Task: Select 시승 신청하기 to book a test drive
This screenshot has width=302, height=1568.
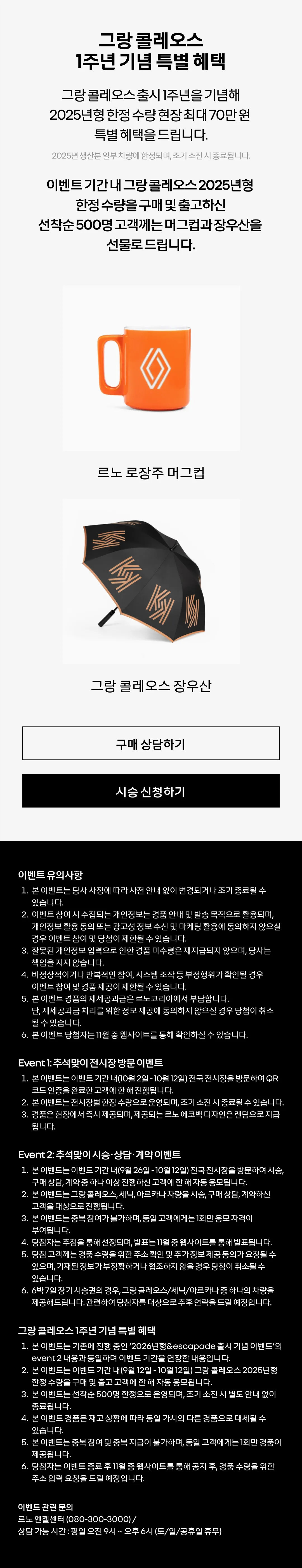Action: point(151,791)
